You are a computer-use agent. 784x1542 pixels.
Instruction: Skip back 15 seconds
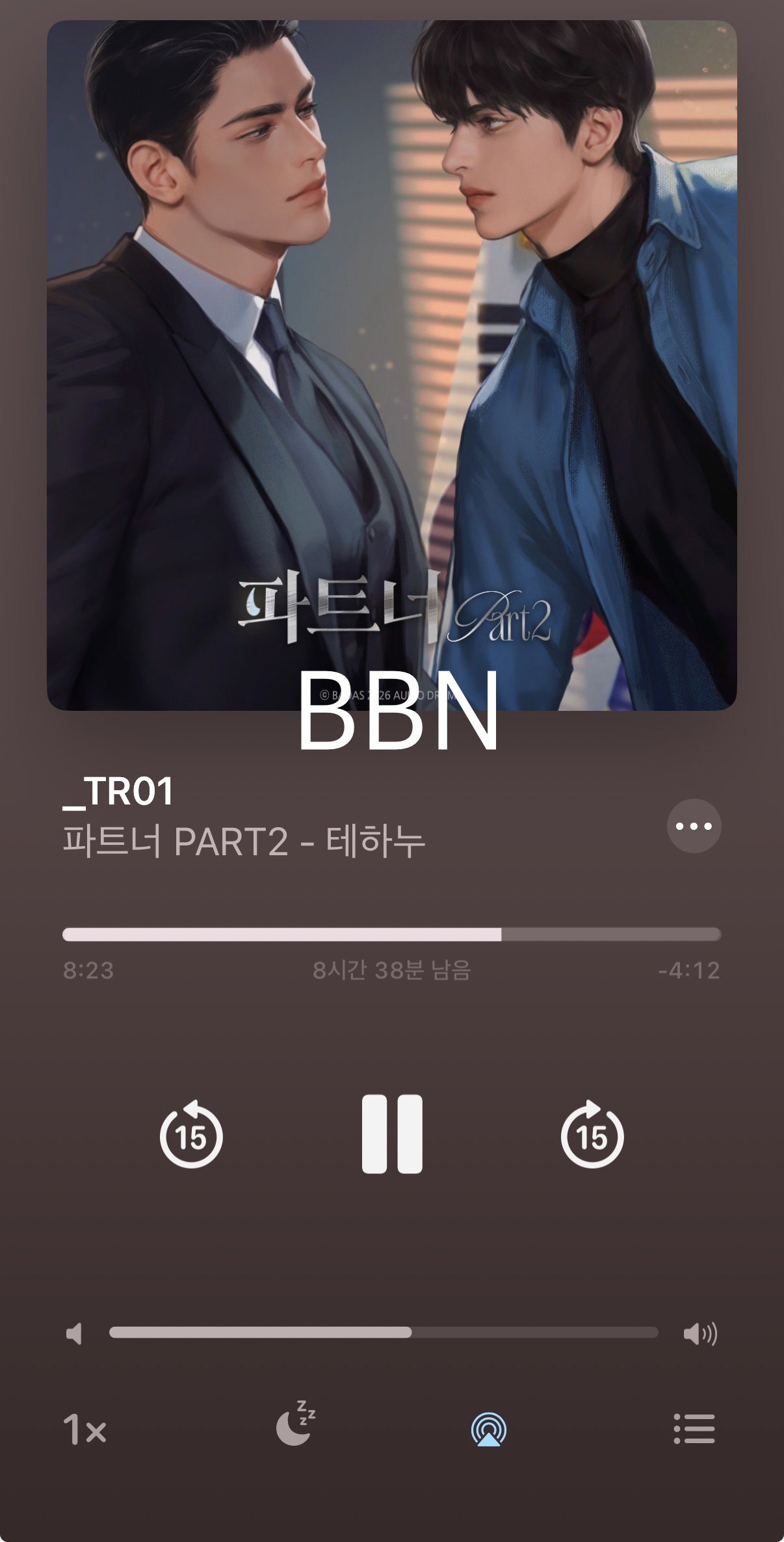(x=191, y=1134)
